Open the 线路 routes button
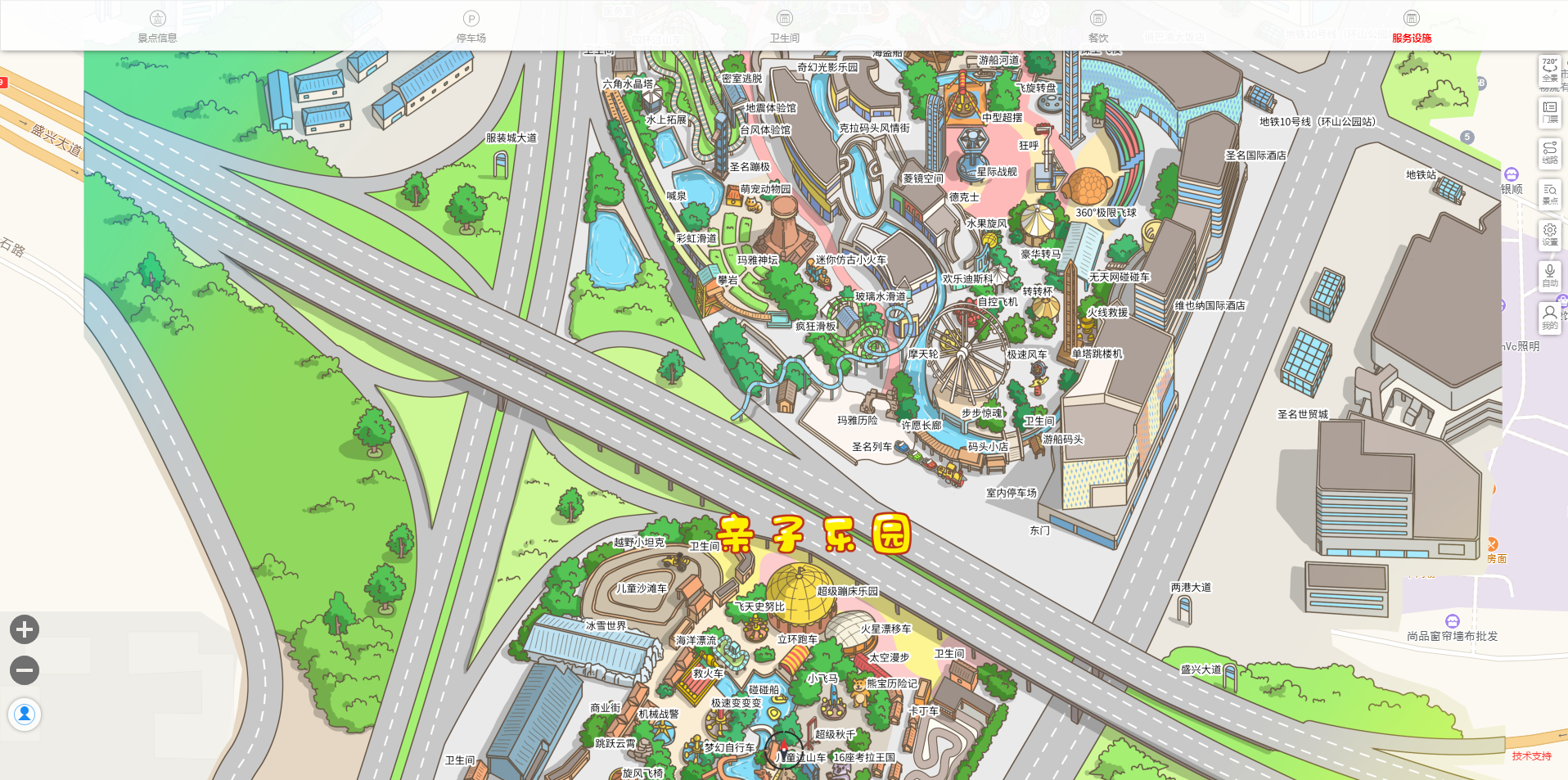Image resolution: width=1568 pixels, height=780 pixels. pos(1550,153)
